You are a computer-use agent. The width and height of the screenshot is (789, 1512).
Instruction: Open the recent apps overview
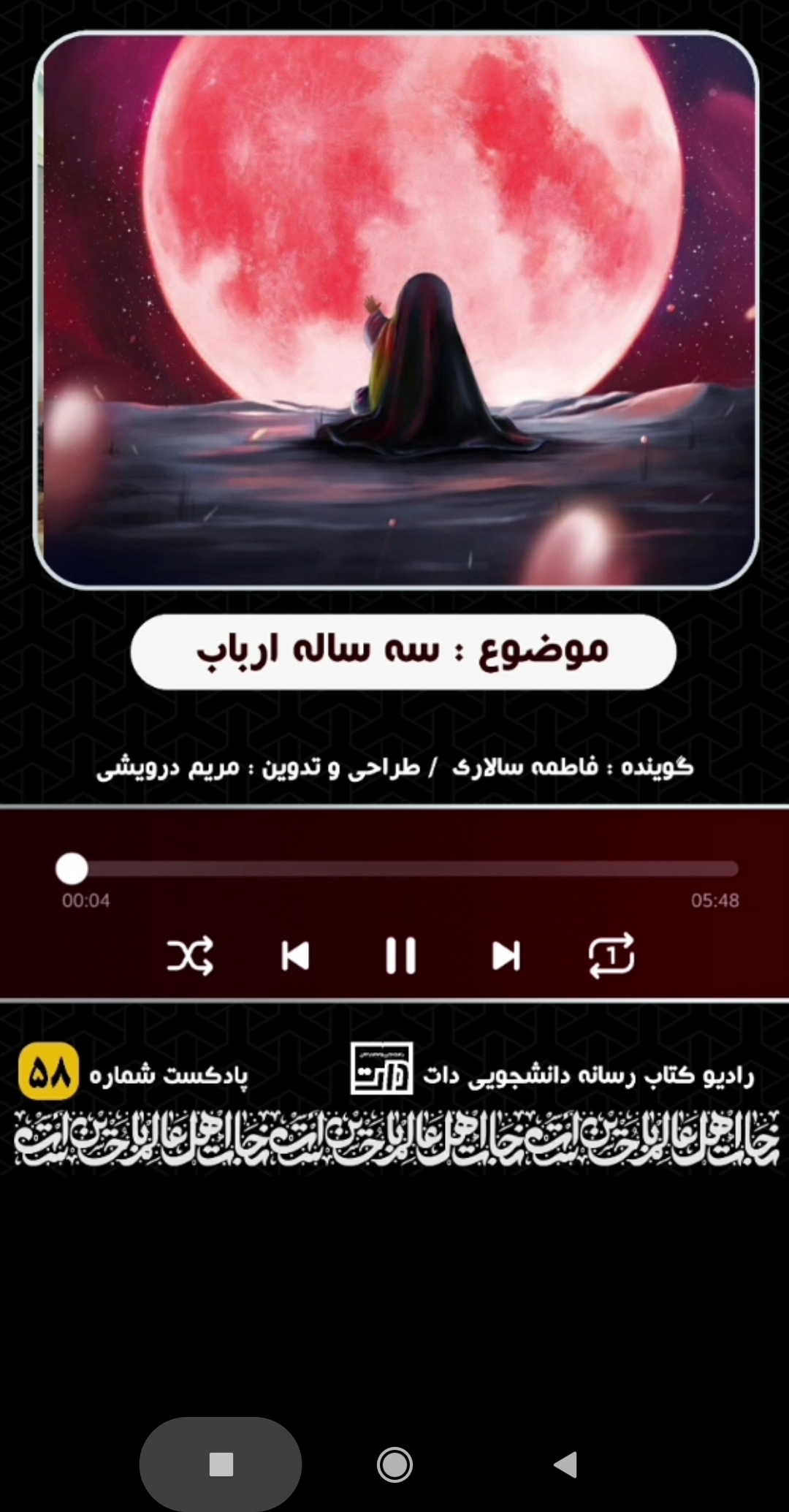(221, 1464)
